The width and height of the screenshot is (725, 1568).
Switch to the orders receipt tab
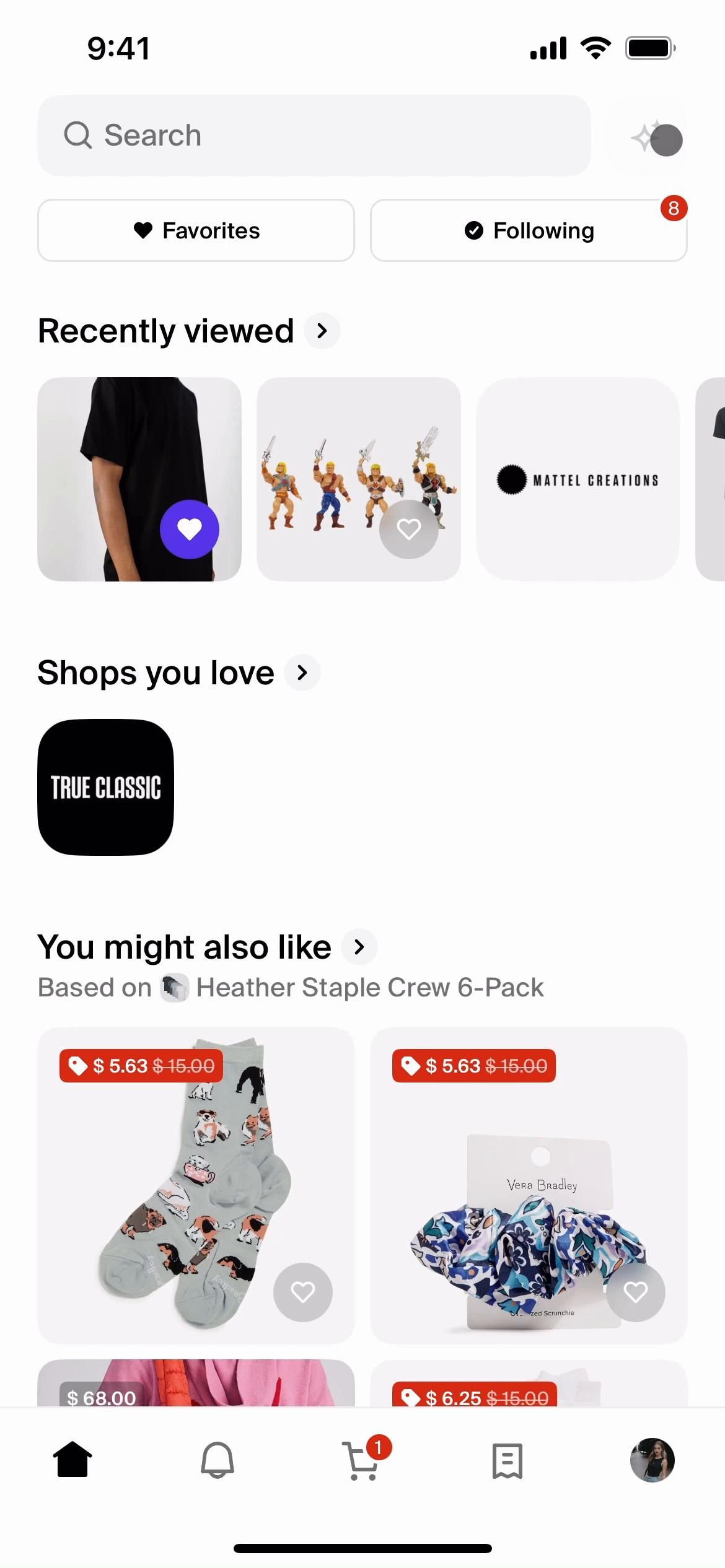(507, 1461)
